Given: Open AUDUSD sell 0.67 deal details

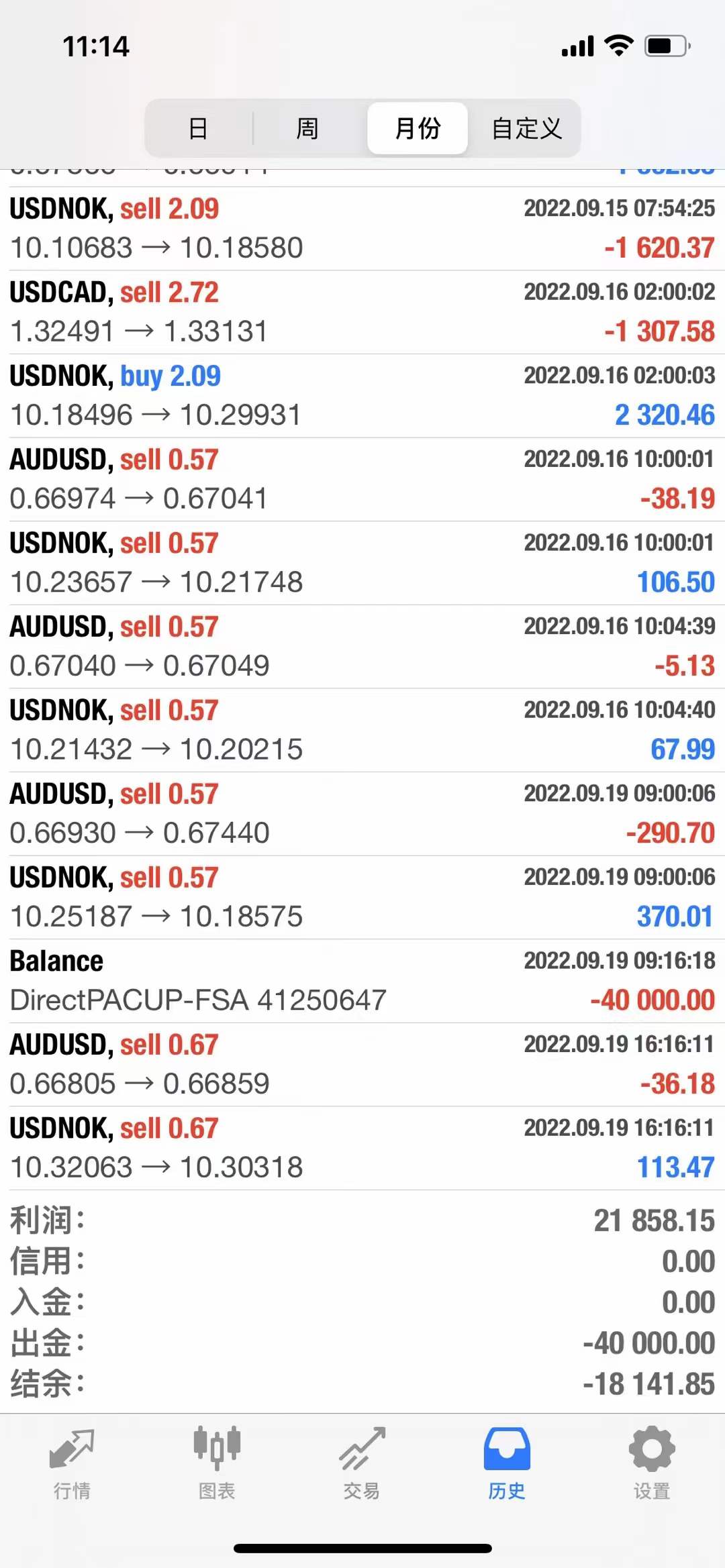Looking at the screenshot, I should pyautogui.click(x=362, y=1064).
